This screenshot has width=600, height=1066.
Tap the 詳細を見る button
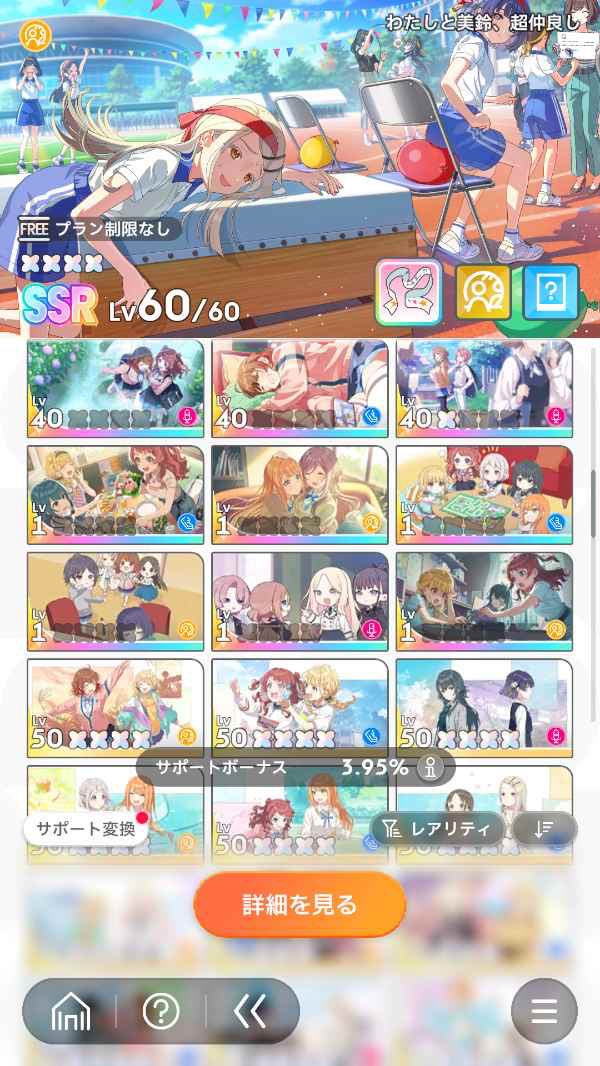tap(300, 905)
